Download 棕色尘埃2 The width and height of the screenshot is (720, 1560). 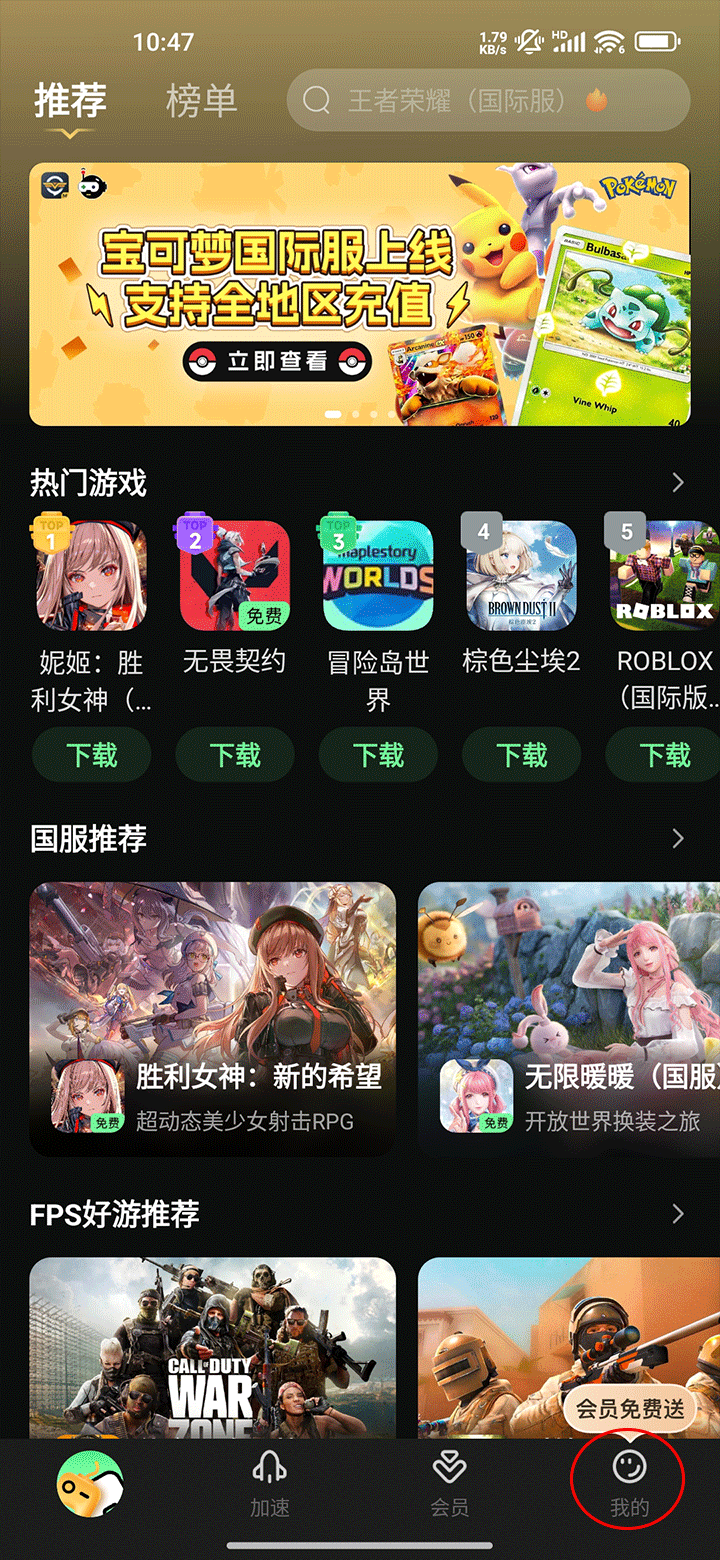(x=521, y=754)
